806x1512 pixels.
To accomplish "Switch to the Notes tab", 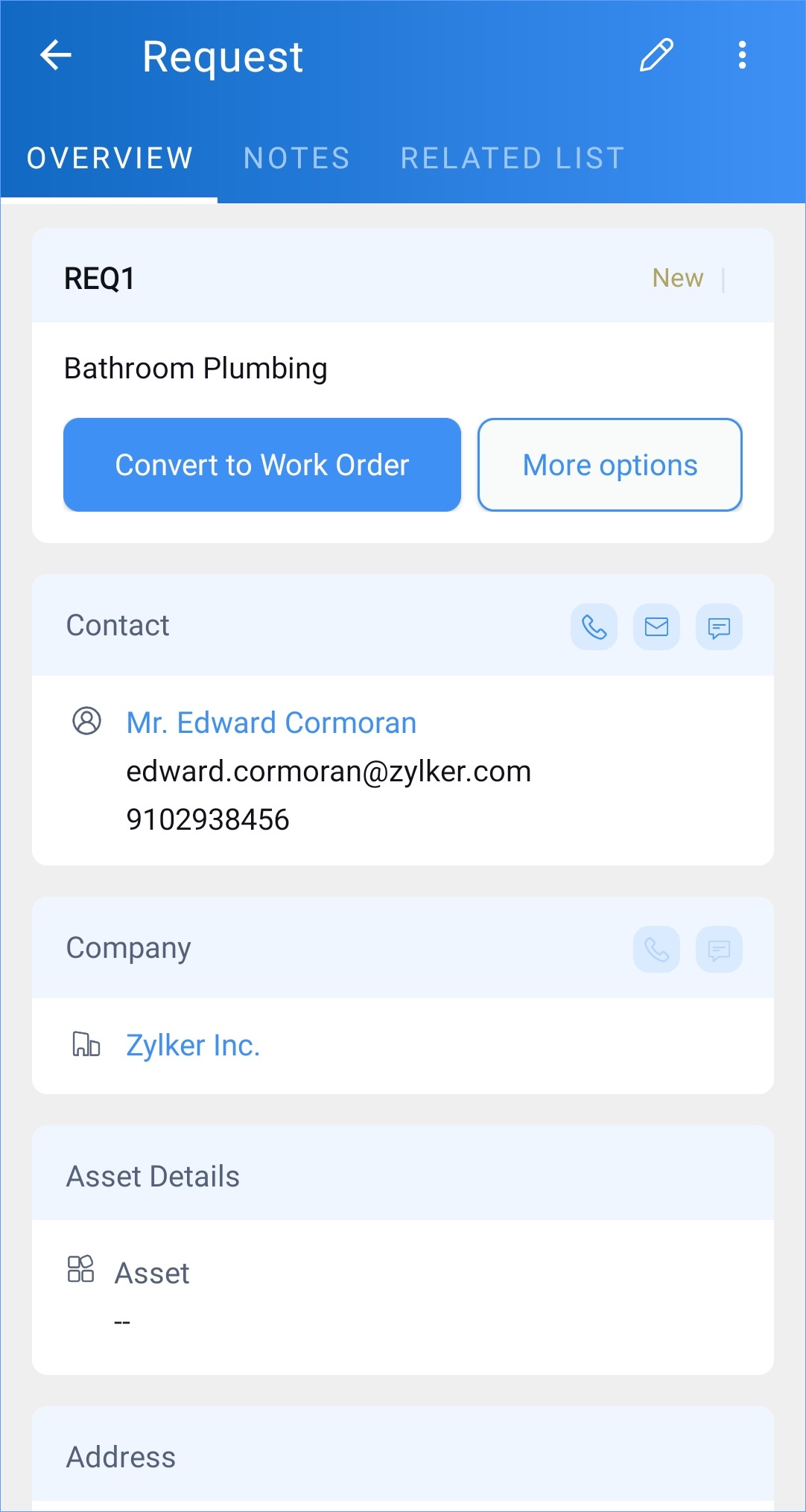I will (296, 158).
